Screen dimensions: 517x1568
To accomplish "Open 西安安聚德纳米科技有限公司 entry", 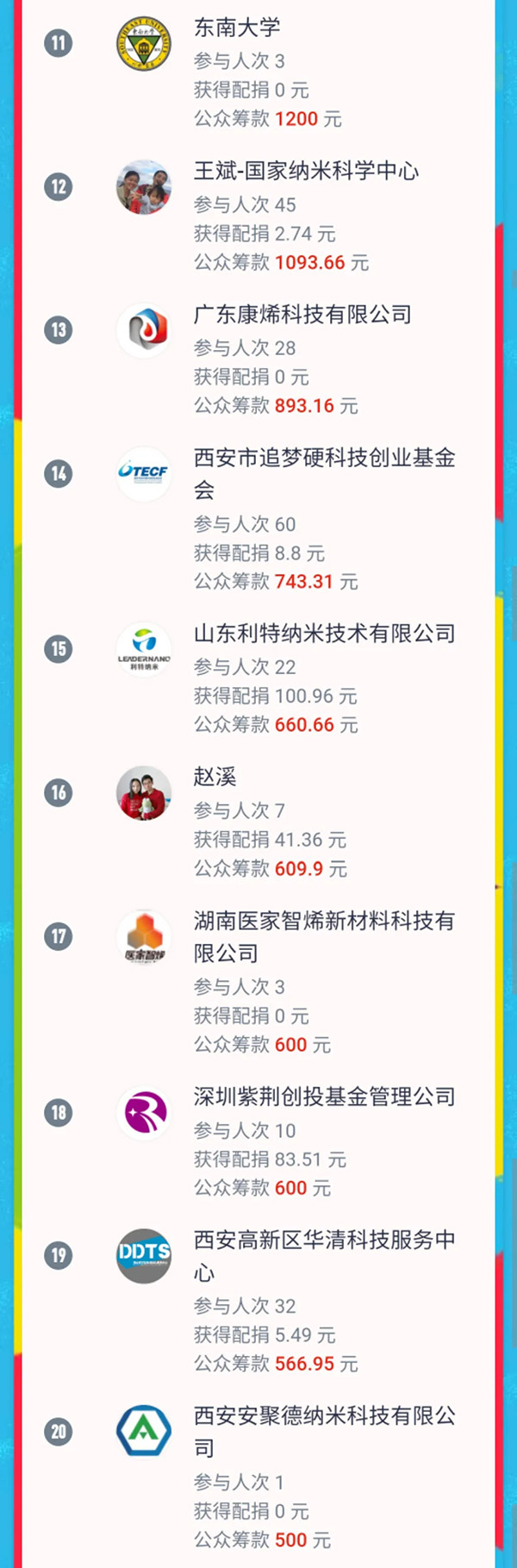I will click(324, 1416).
